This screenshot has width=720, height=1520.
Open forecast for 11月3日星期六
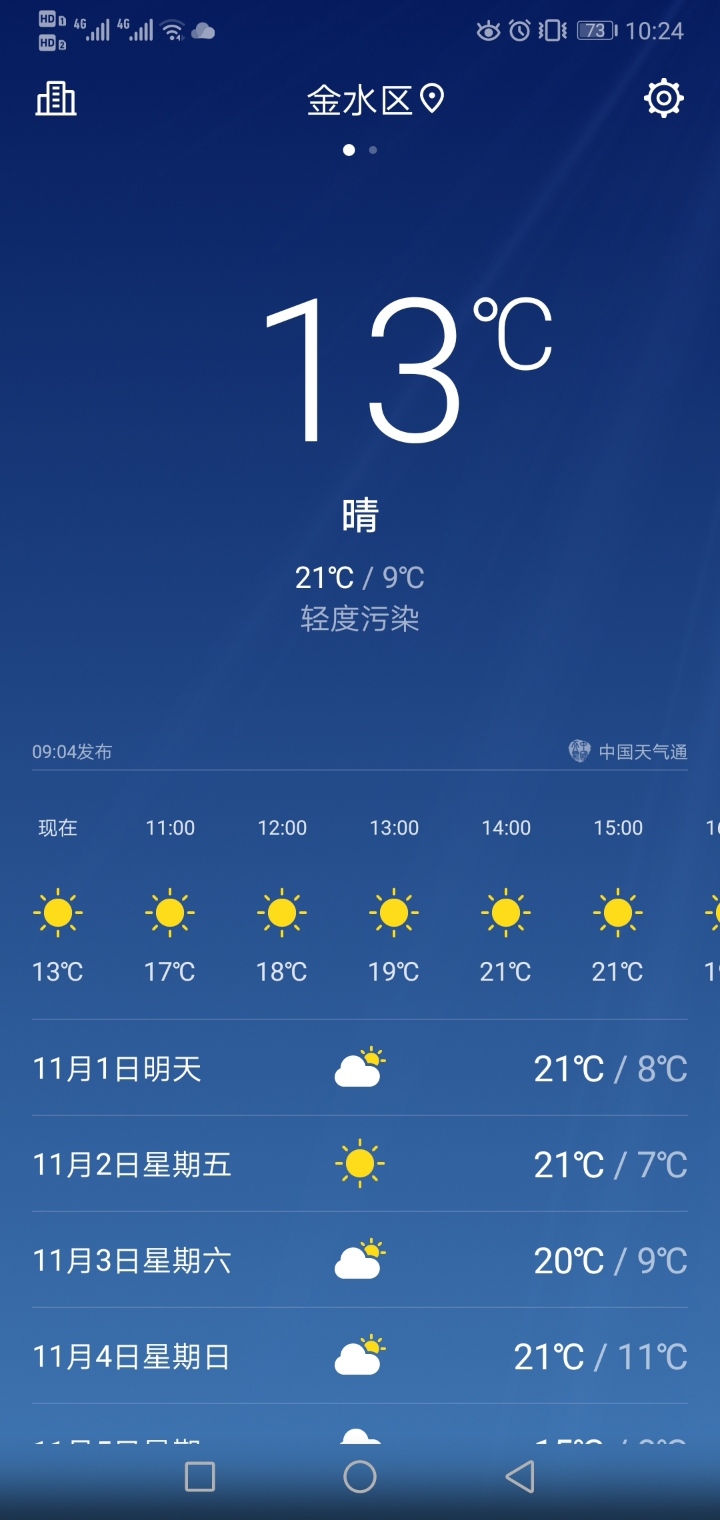360,1260
